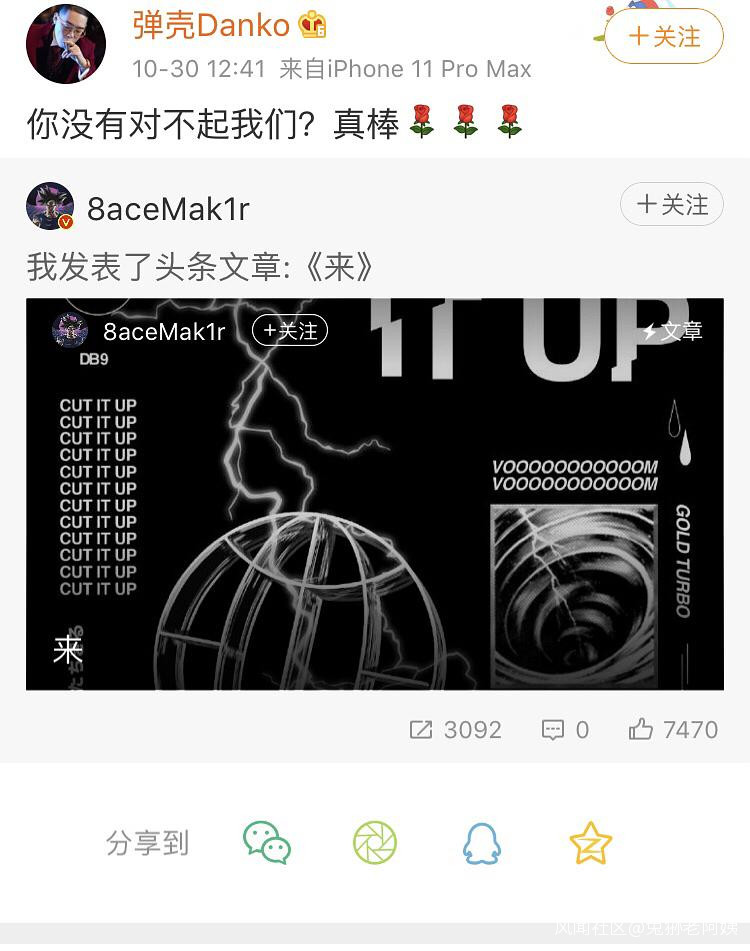
Task: Like the post with 7470 likes
Action: click(x=673, y=730)
